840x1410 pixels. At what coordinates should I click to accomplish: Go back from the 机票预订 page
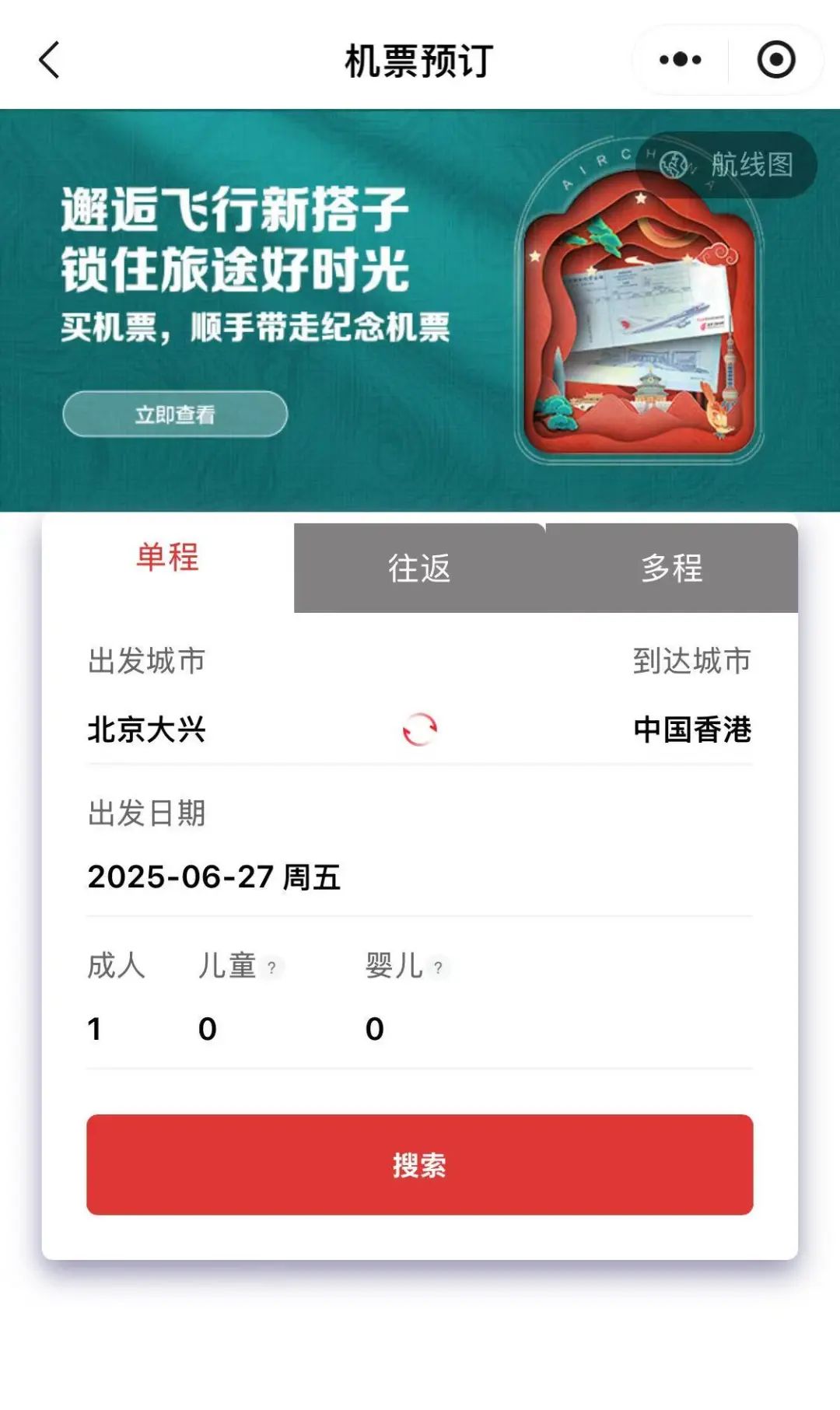click(49, 61)
